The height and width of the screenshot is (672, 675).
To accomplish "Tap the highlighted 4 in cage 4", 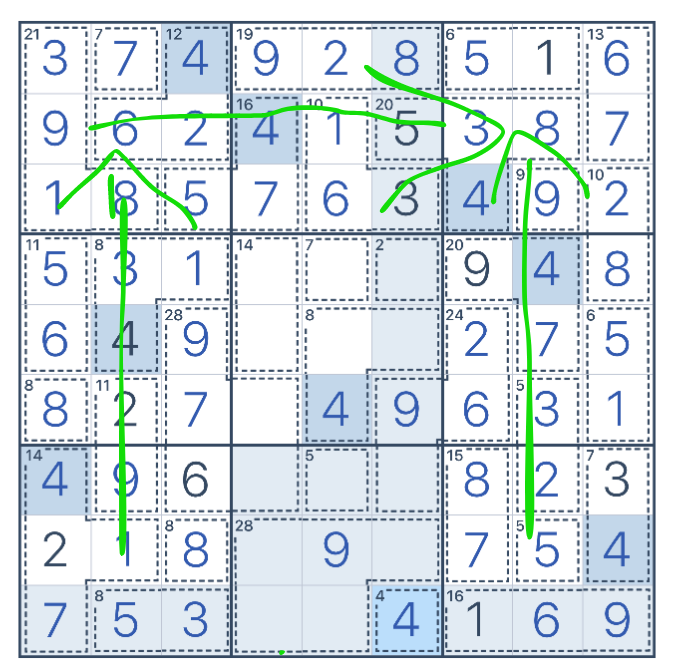I will point(407,620).
